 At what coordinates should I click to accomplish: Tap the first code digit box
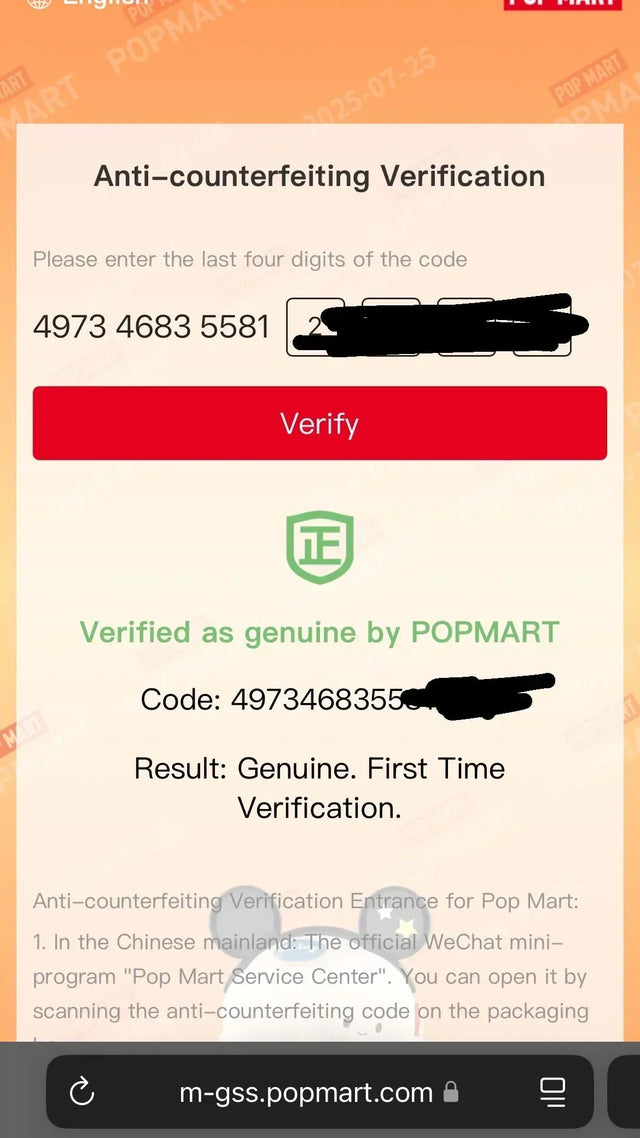pos(315,326)
